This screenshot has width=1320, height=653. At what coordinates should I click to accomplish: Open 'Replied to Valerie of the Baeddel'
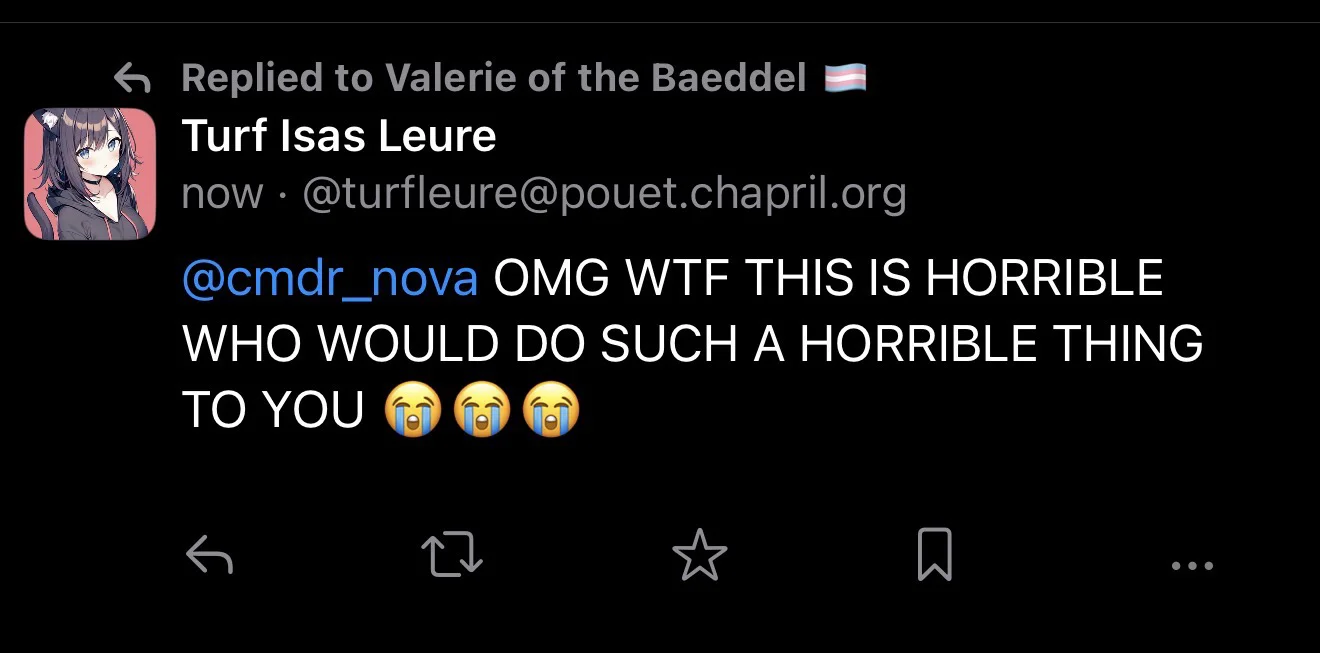(494, 78)
